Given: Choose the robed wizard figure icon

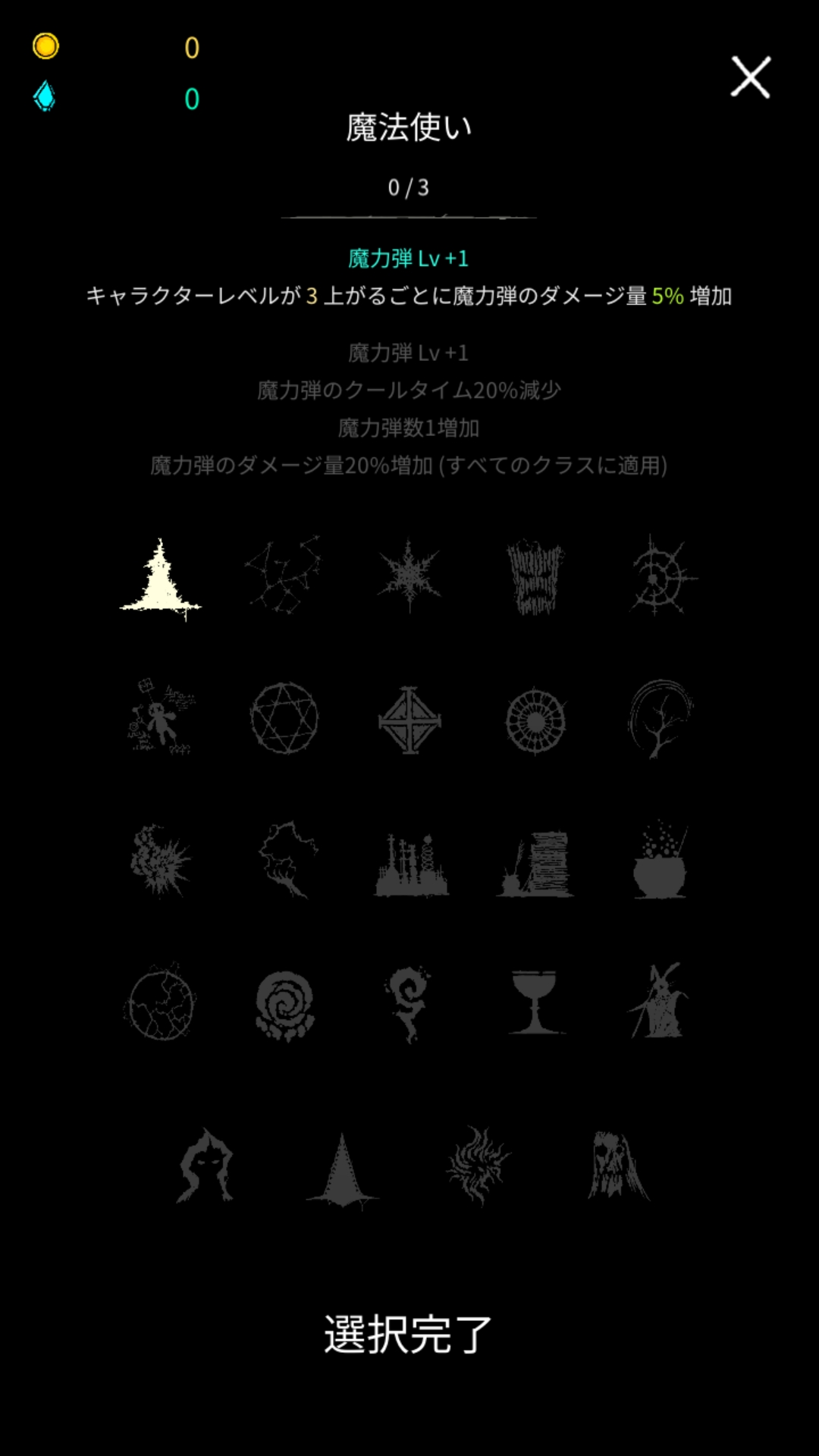Looking at the screenshot, I should pyautogui.click(x=658, y=1001).
